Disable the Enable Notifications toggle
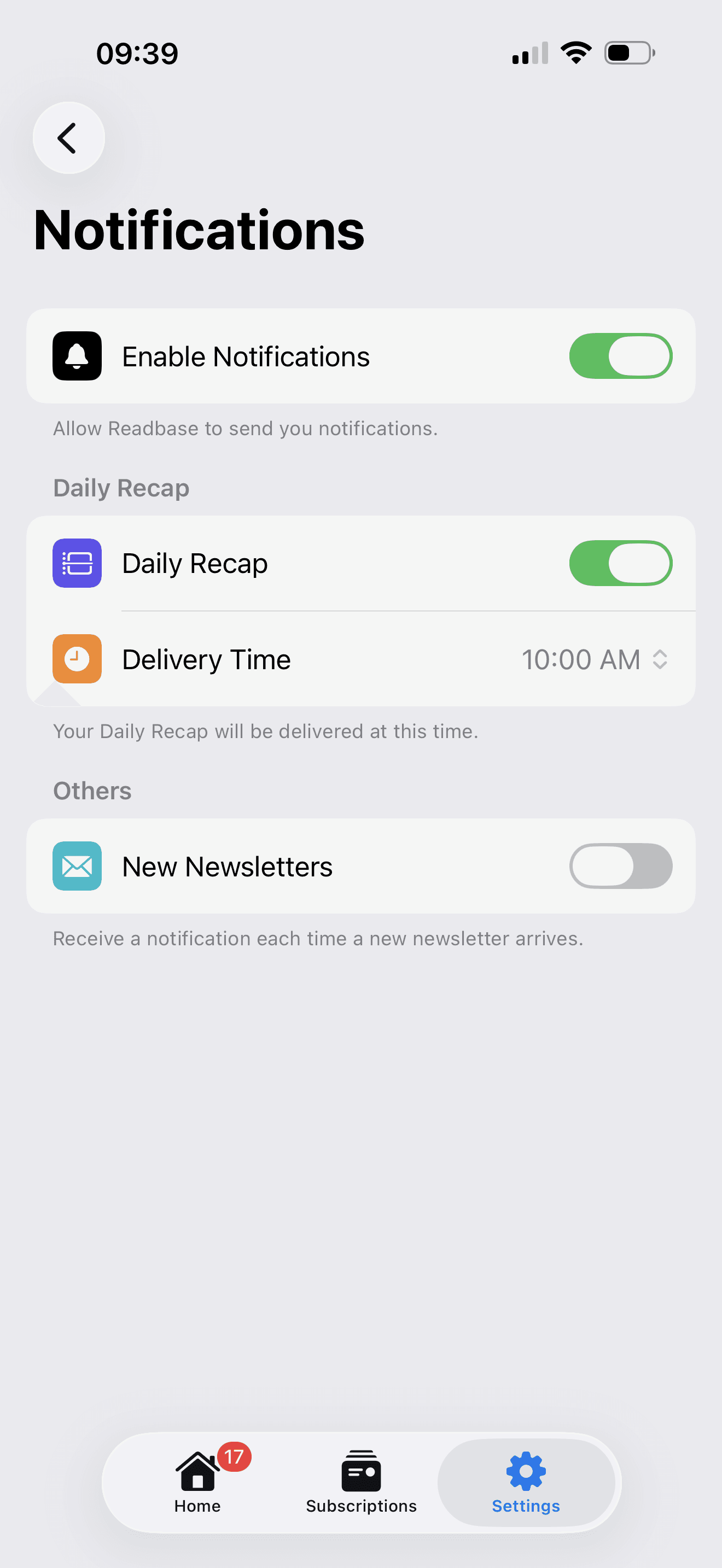The height and width of the screenshot is (1568, 722). coord(620,356)
